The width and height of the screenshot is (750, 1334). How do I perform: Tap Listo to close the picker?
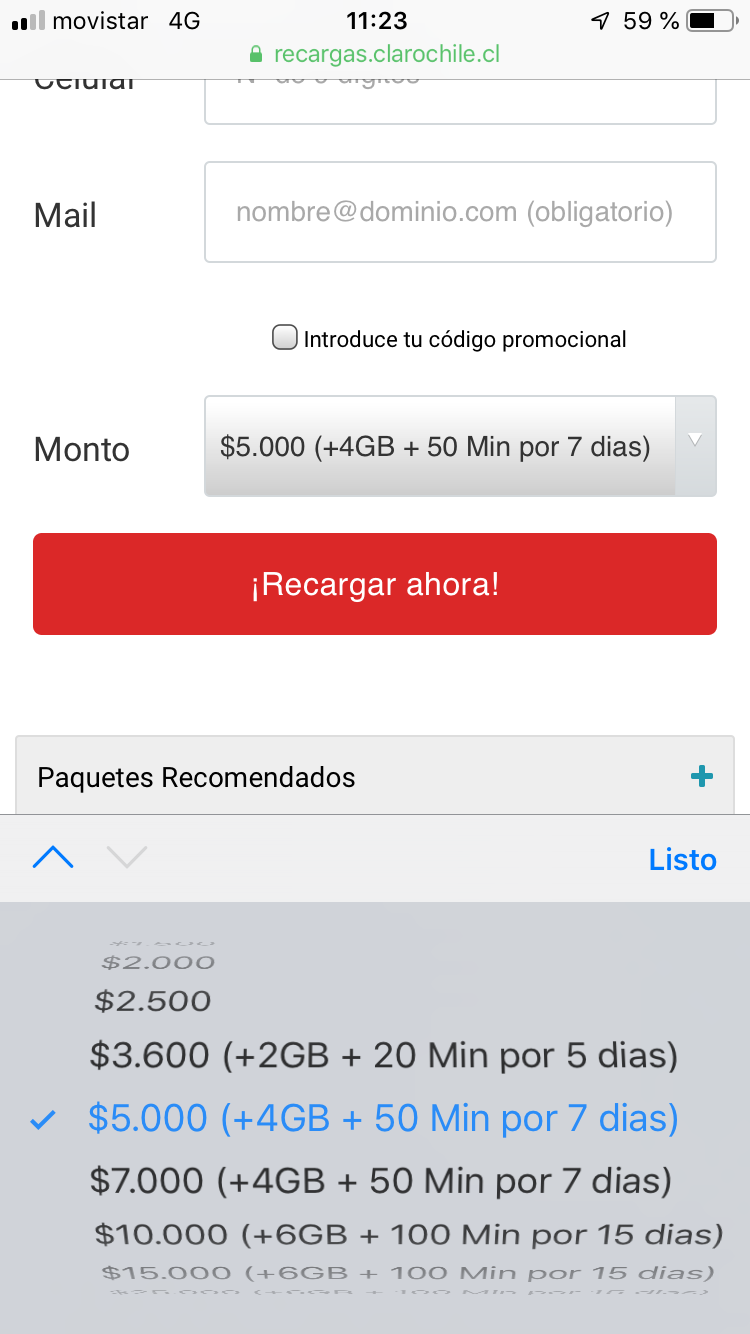point(682,859)
